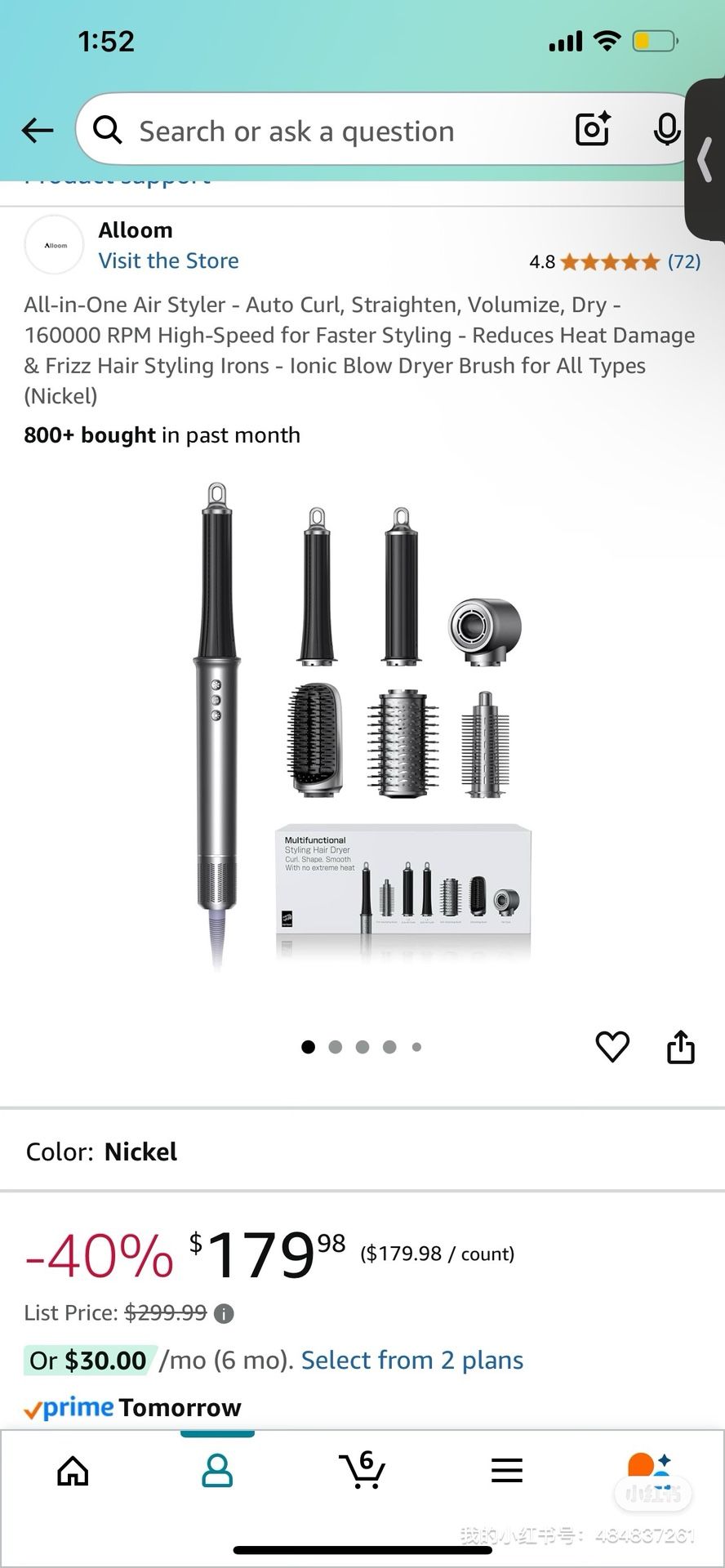Open the camera lens search
Viewport: 725px width, 1568px height.
592,130
